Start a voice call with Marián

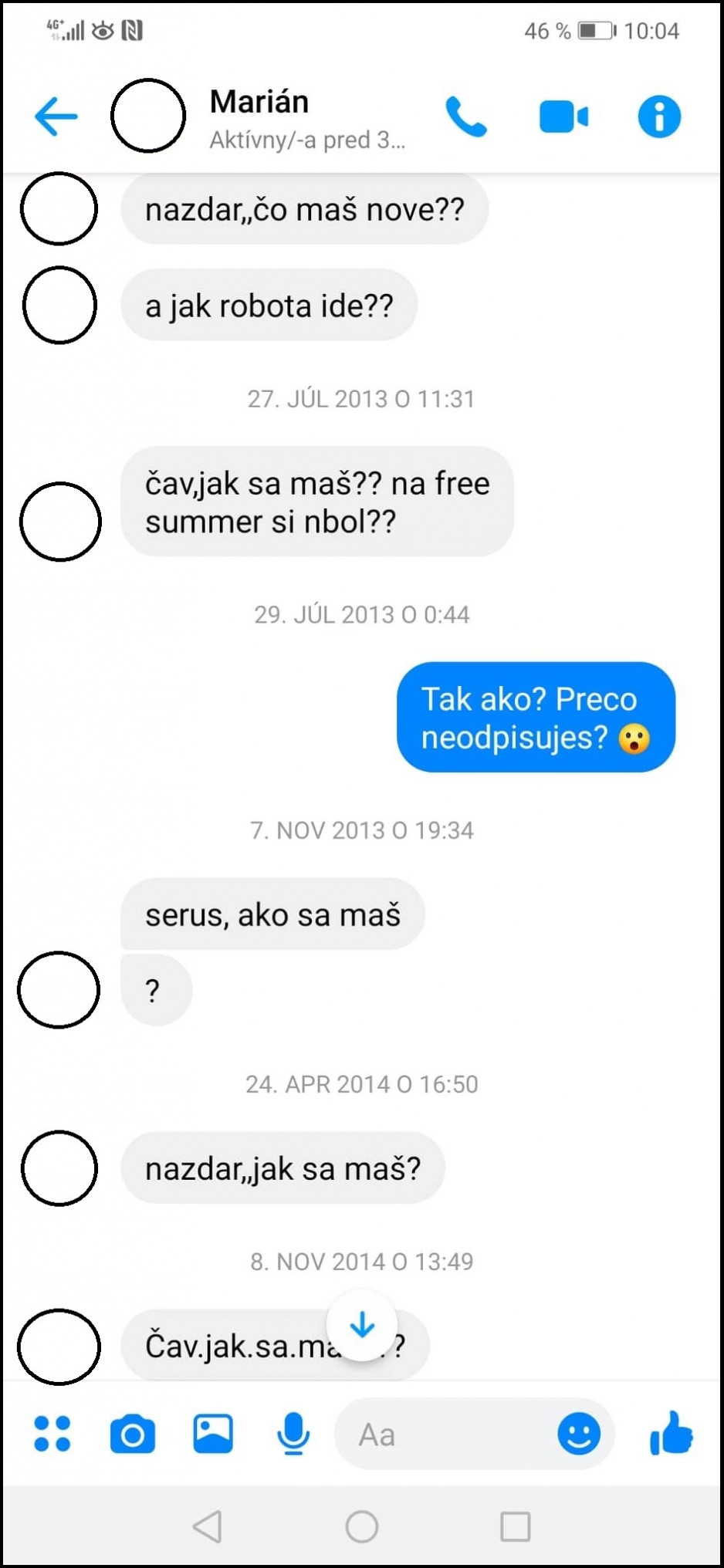coord(466,117)
